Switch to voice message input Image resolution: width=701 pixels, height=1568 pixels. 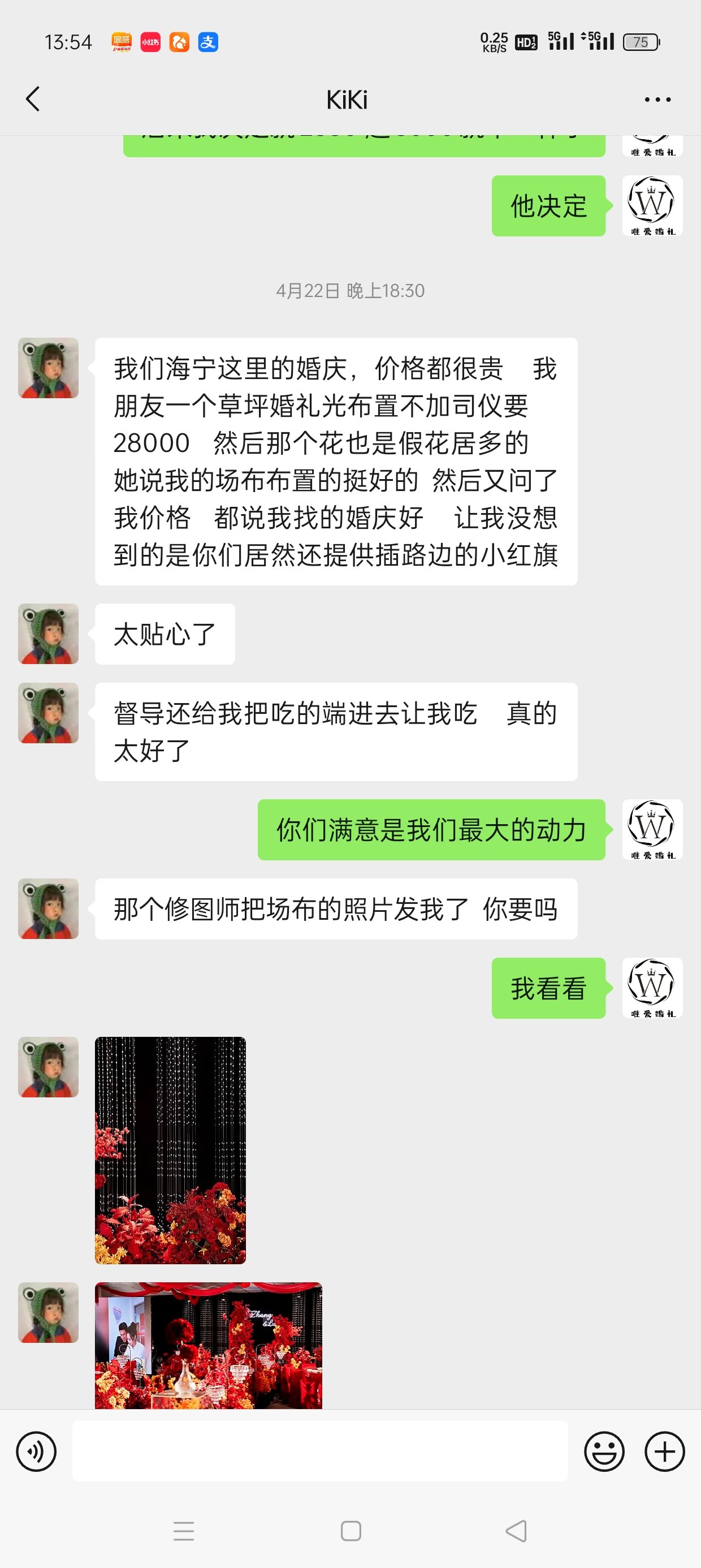pyautogui.click(x=37, y=1451)
